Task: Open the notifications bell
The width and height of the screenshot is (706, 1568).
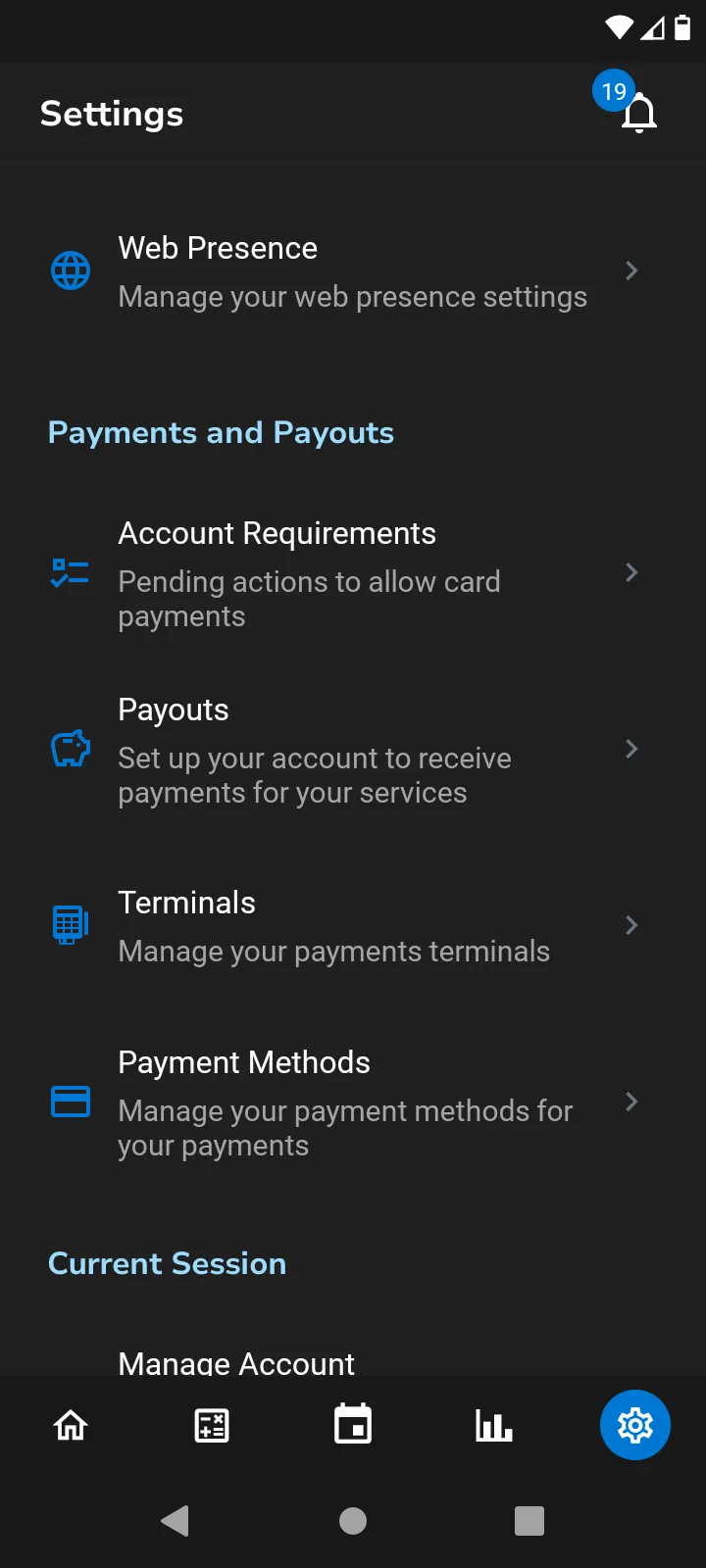Action: [638, 113]
